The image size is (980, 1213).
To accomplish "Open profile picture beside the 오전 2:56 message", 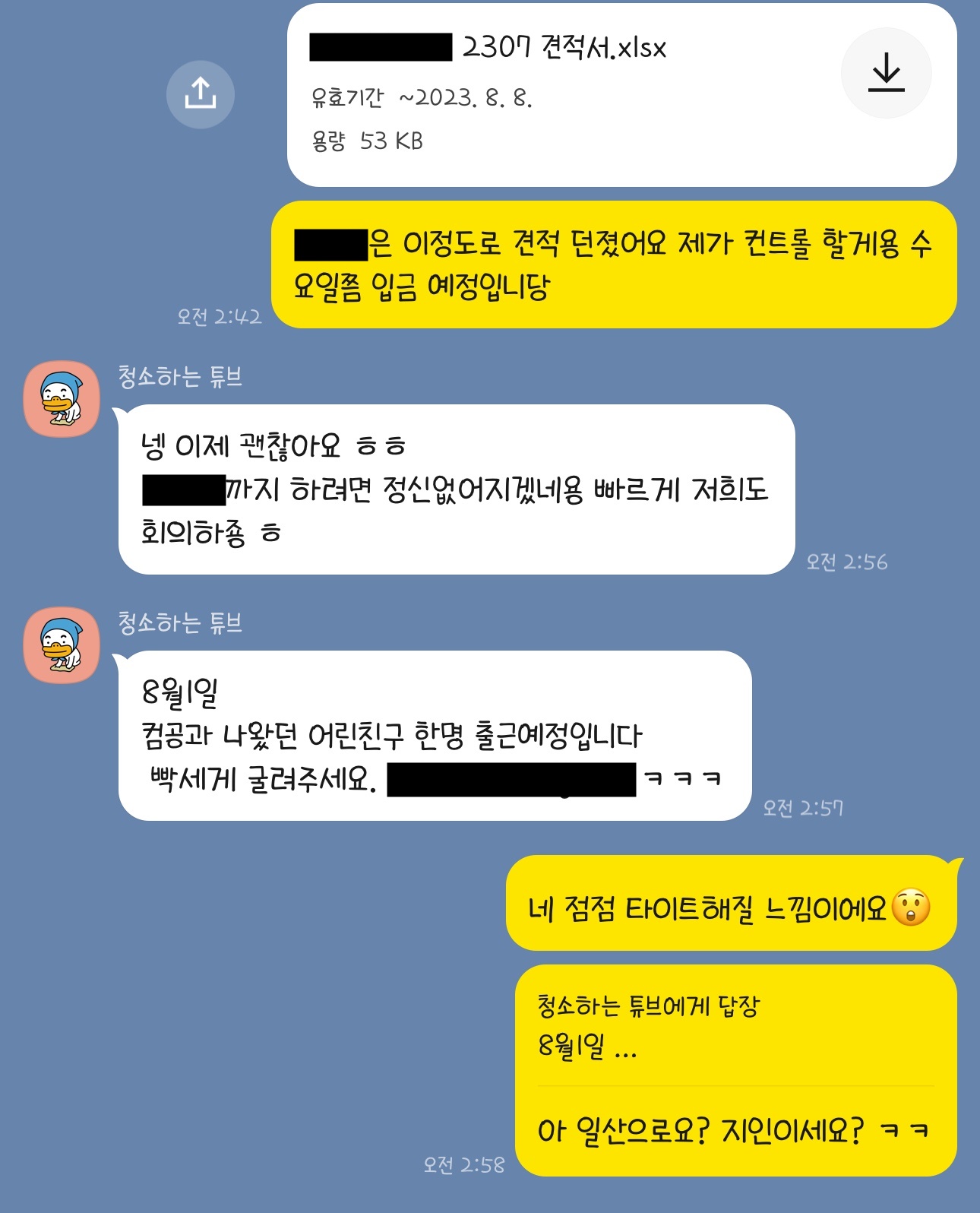I will (x=62, y=399).
